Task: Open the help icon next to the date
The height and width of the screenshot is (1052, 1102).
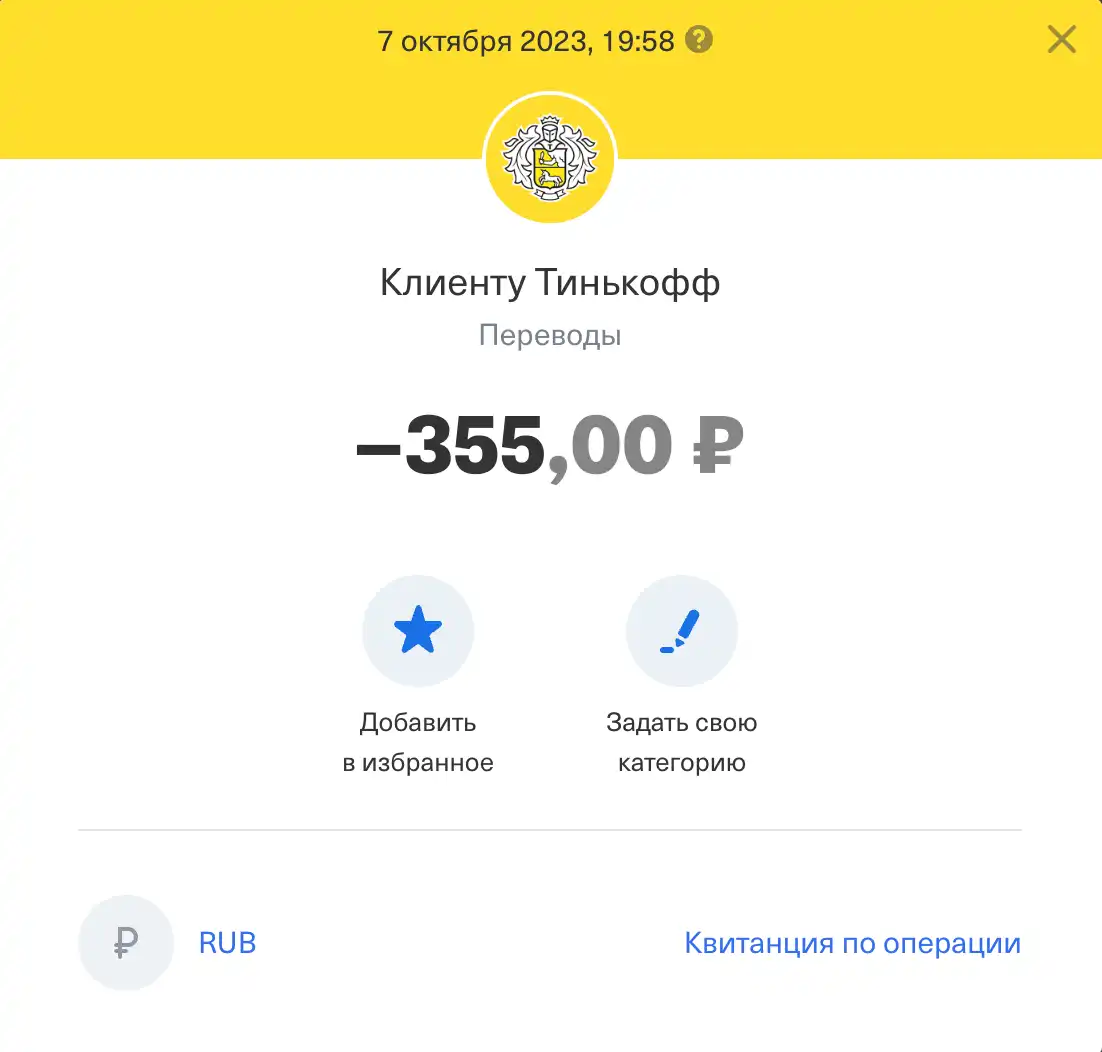Action: 701,41
